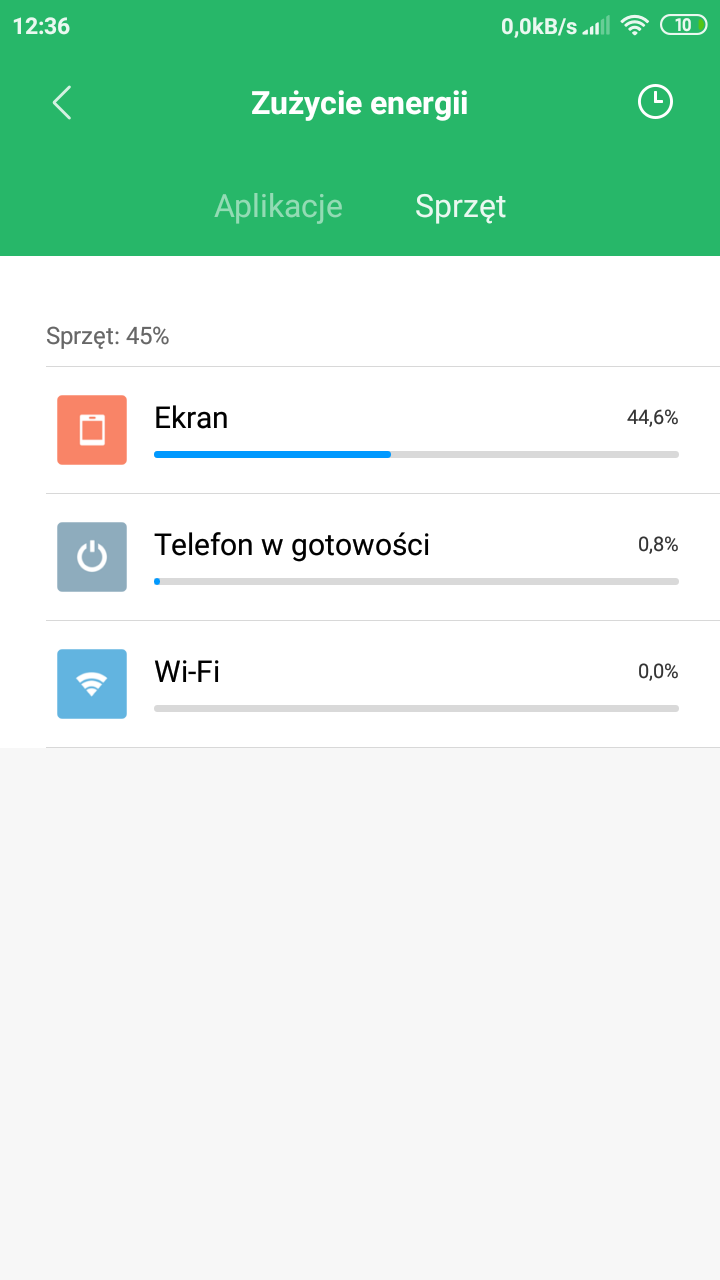Open the clock history icon
720x1280 pixels.
pos(655,102)
